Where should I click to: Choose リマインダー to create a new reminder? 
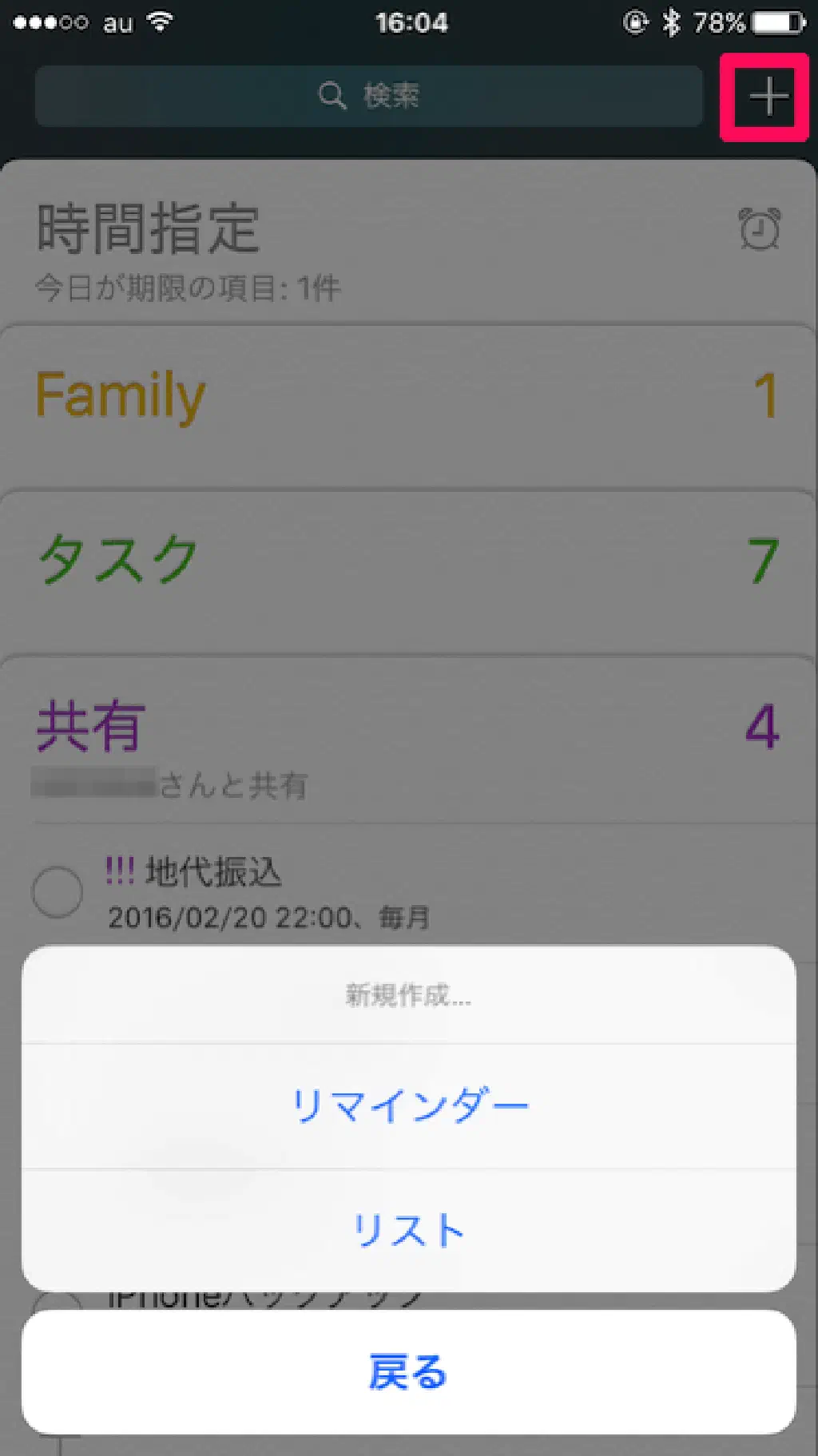point(409,1106)
